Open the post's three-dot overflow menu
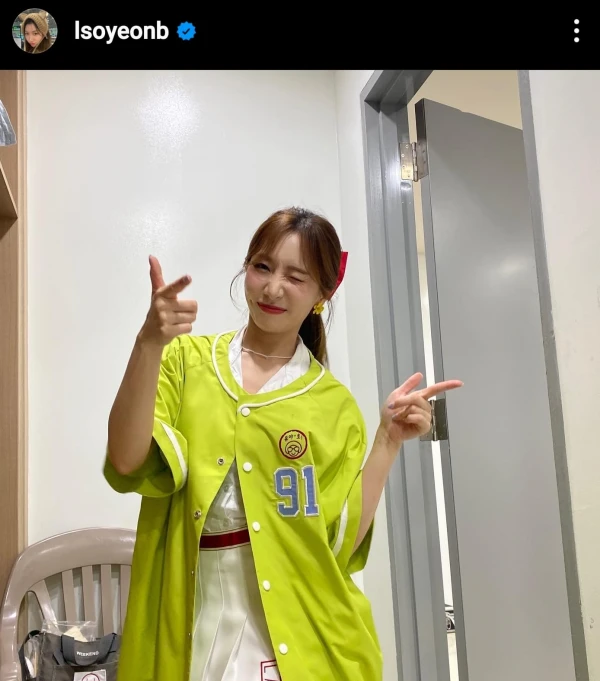Image resolution: width=600 pixels, height=681 pixels. click(576, 31)
